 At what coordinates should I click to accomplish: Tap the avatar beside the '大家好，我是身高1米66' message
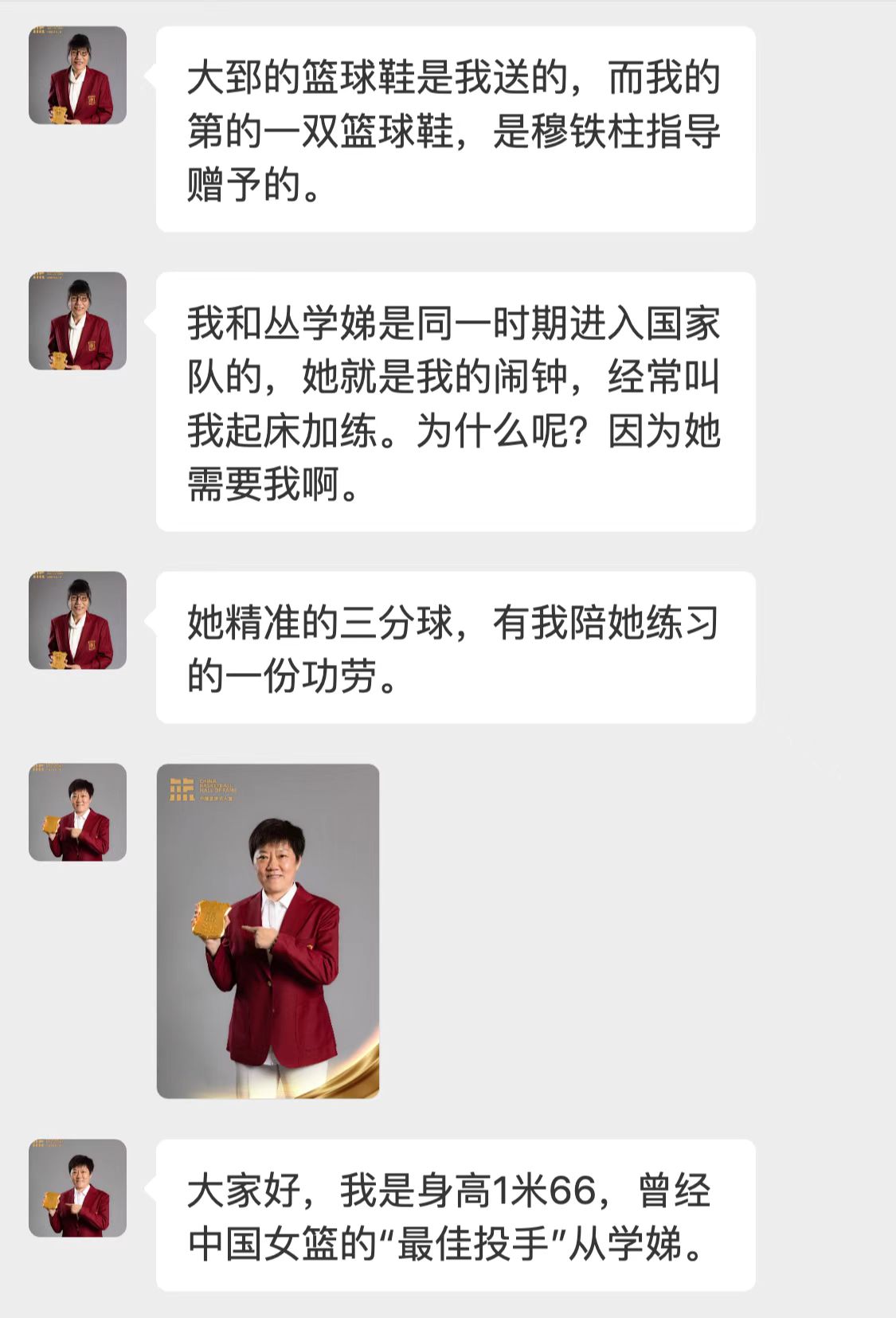tap(77, 1187)
